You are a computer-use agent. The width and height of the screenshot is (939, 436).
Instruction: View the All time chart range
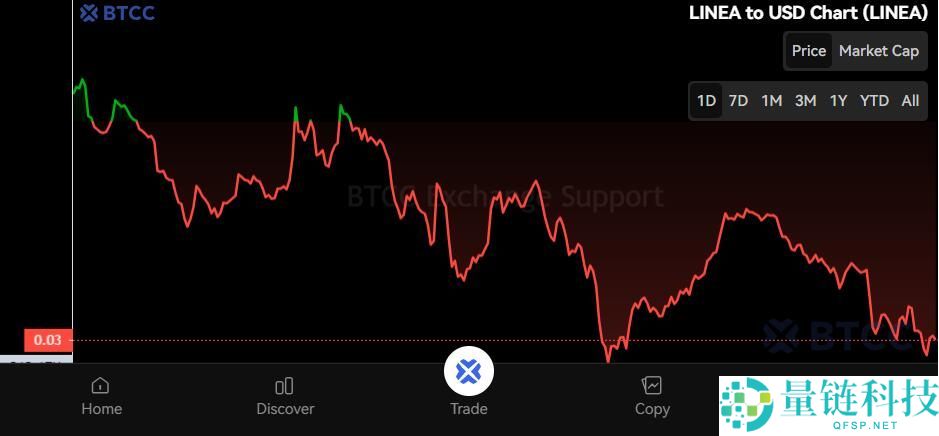point(910,101)
